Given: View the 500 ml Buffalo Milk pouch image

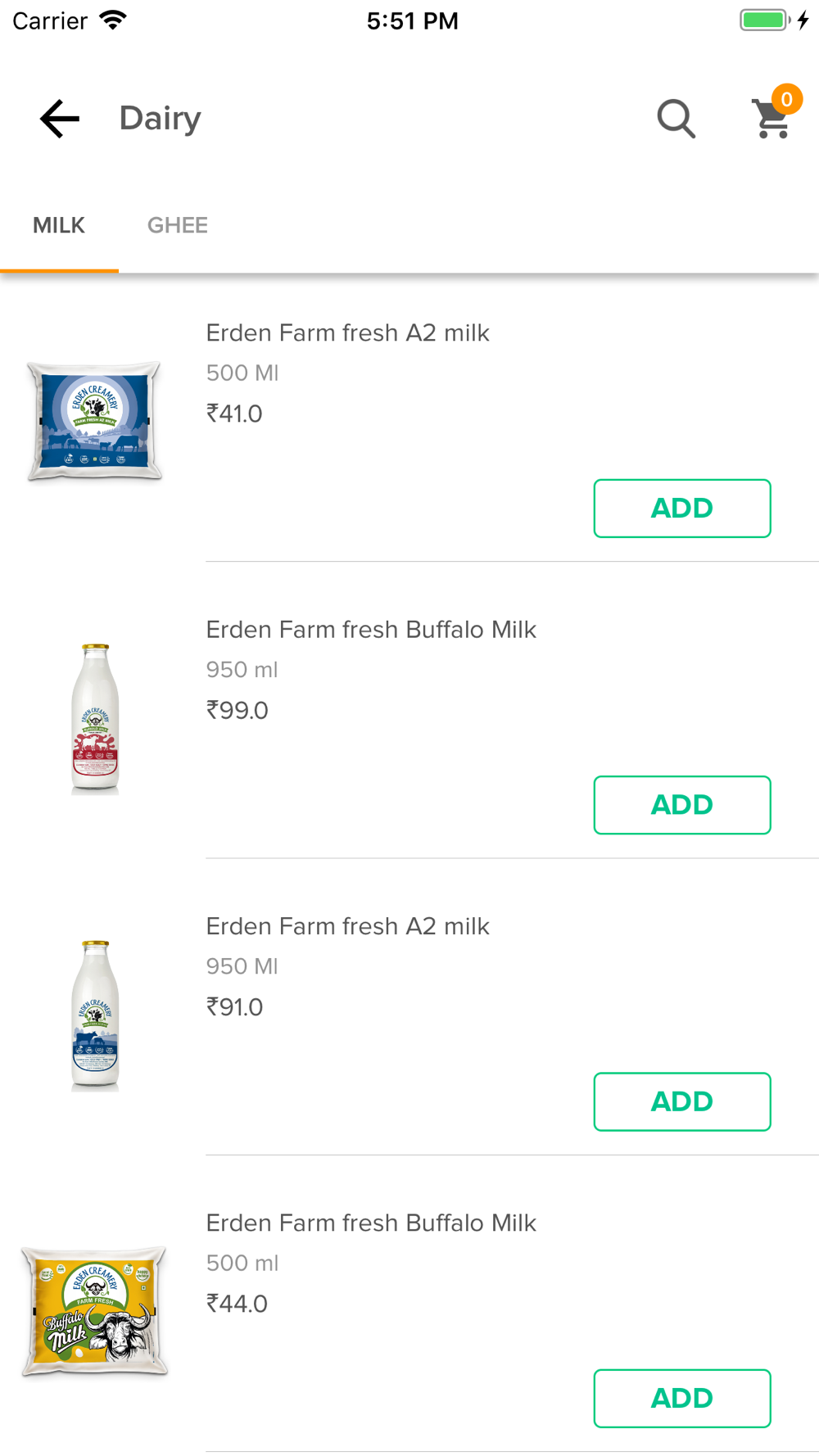Looking at the screenshot, I should [95, 1310].
